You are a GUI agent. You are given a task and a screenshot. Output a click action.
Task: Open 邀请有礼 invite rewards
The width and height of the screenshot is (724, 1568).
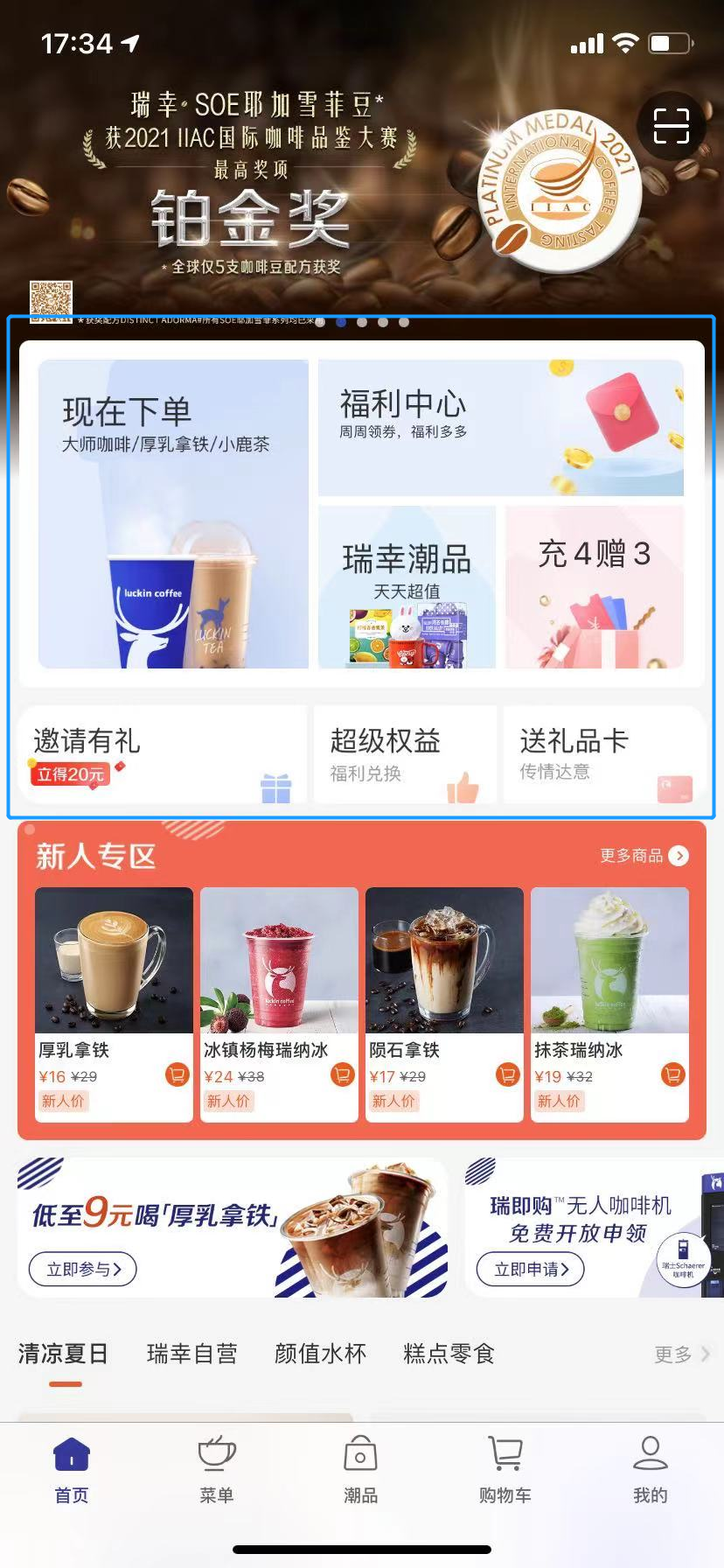tap(163, 754)
